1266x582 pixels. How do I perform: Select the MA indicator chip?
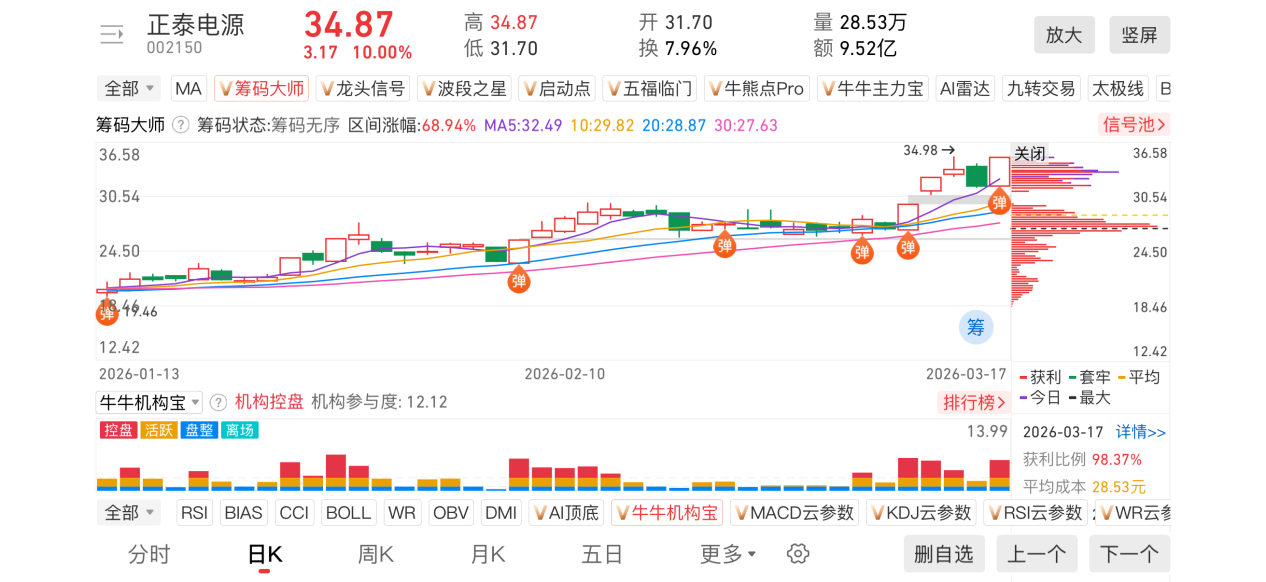[188, 89]
